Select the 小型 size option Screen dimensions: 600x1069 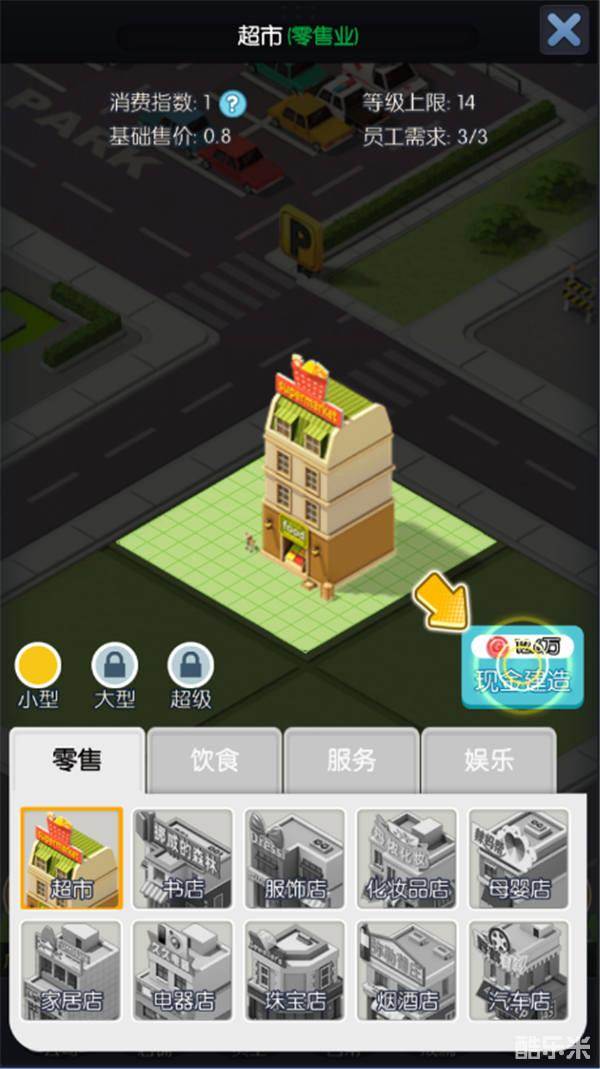[37, 667]
